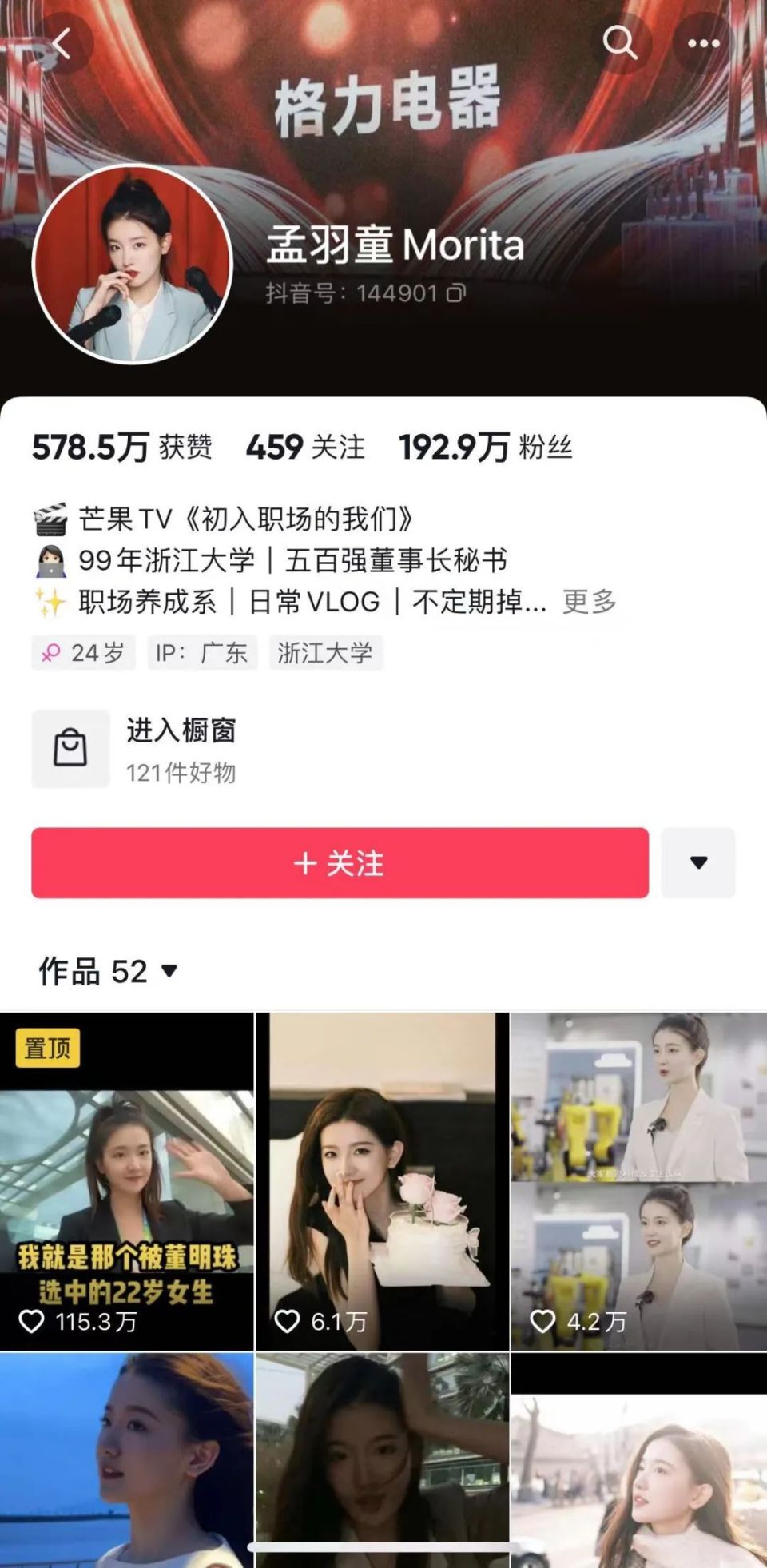Open the profile avatar picture
This screenshot has height=1568, width=767.
click(133, 265)
